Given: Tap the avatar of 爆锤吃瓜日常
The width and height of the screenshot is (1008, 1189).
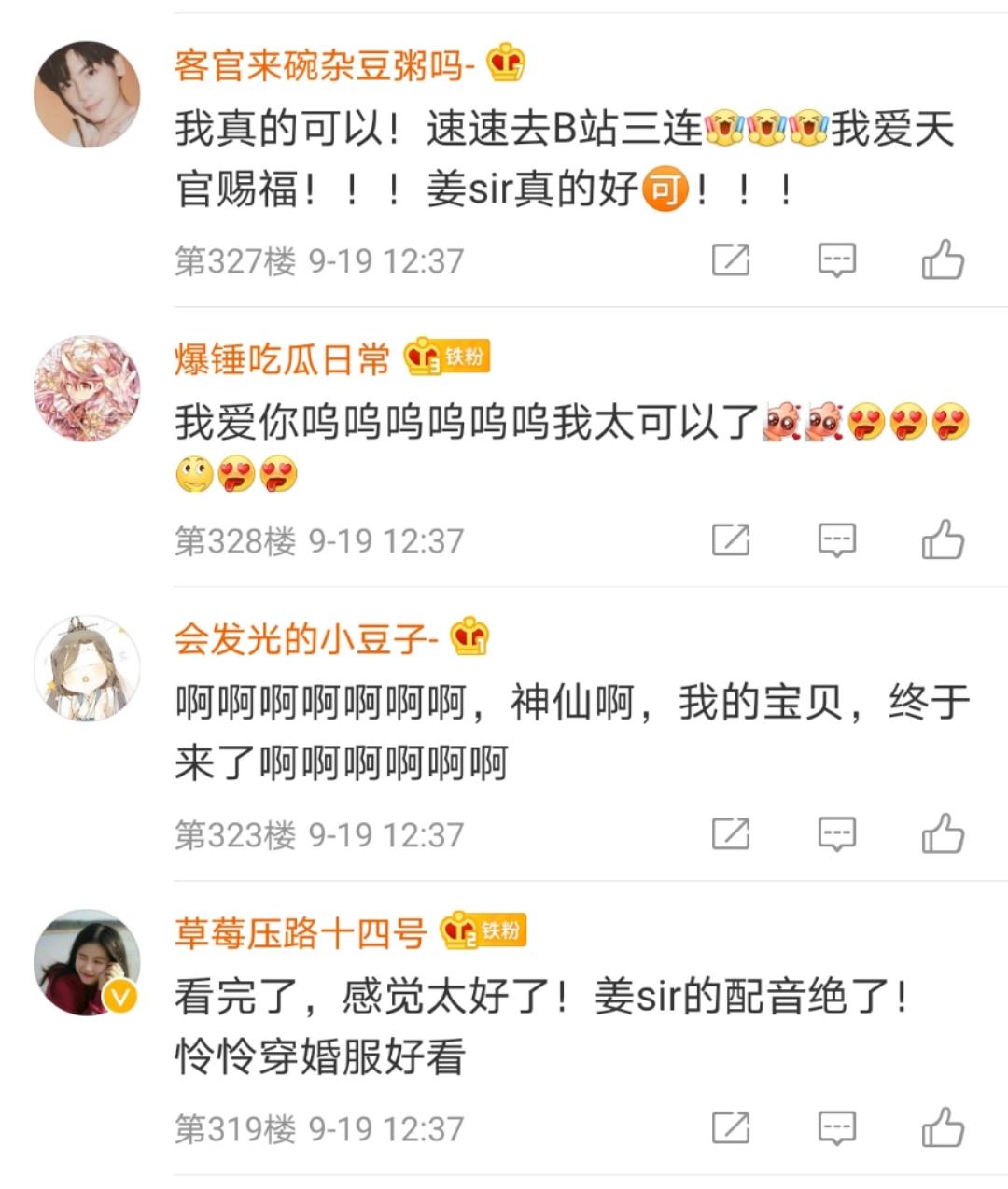Looking at the screenshot, I should pos(87,388).
